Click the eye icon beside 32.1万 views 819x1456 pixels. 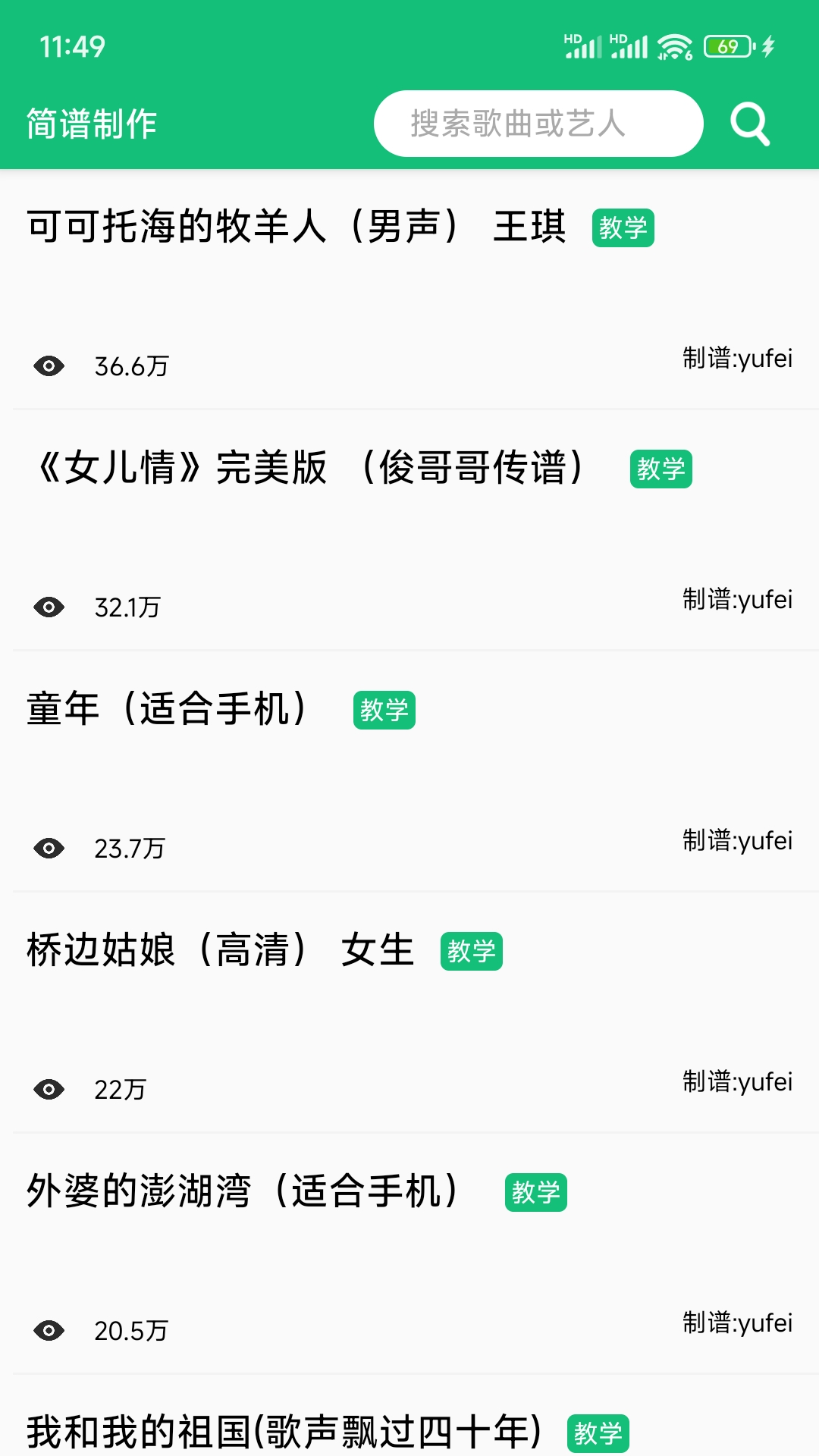tap(49, 607)
